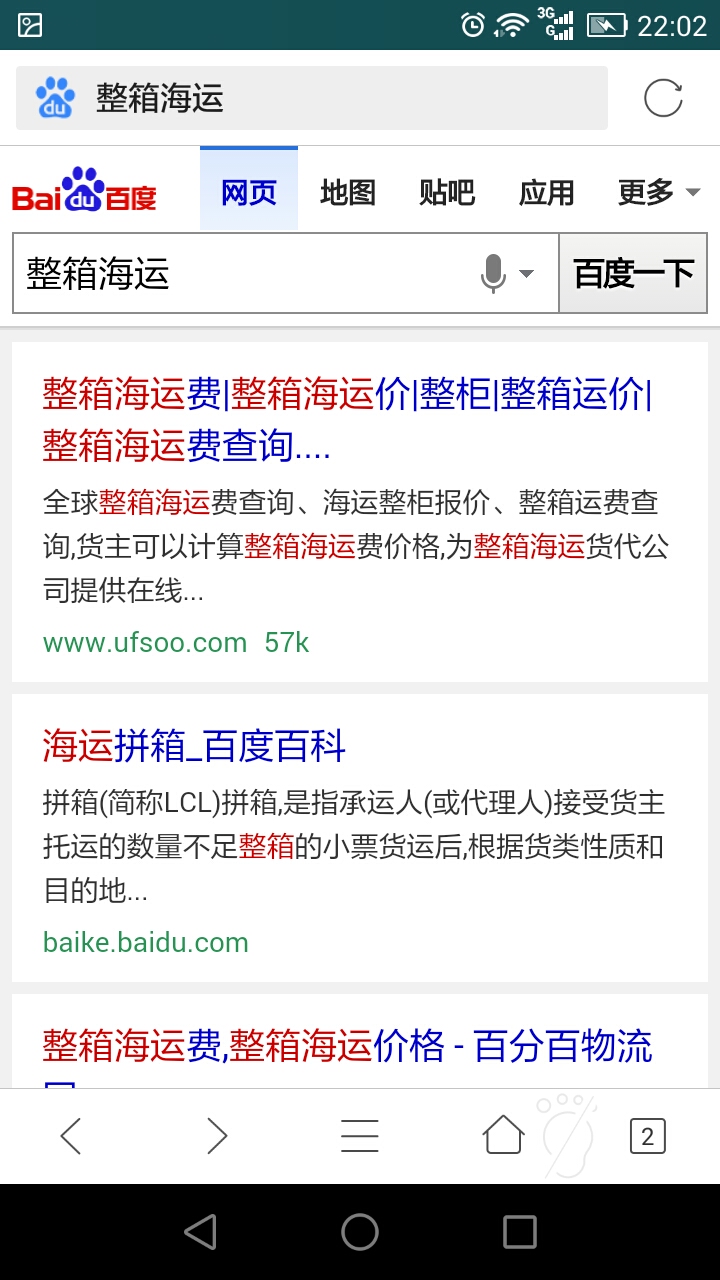Reload the page with the refresh icon

coord(663,98)
